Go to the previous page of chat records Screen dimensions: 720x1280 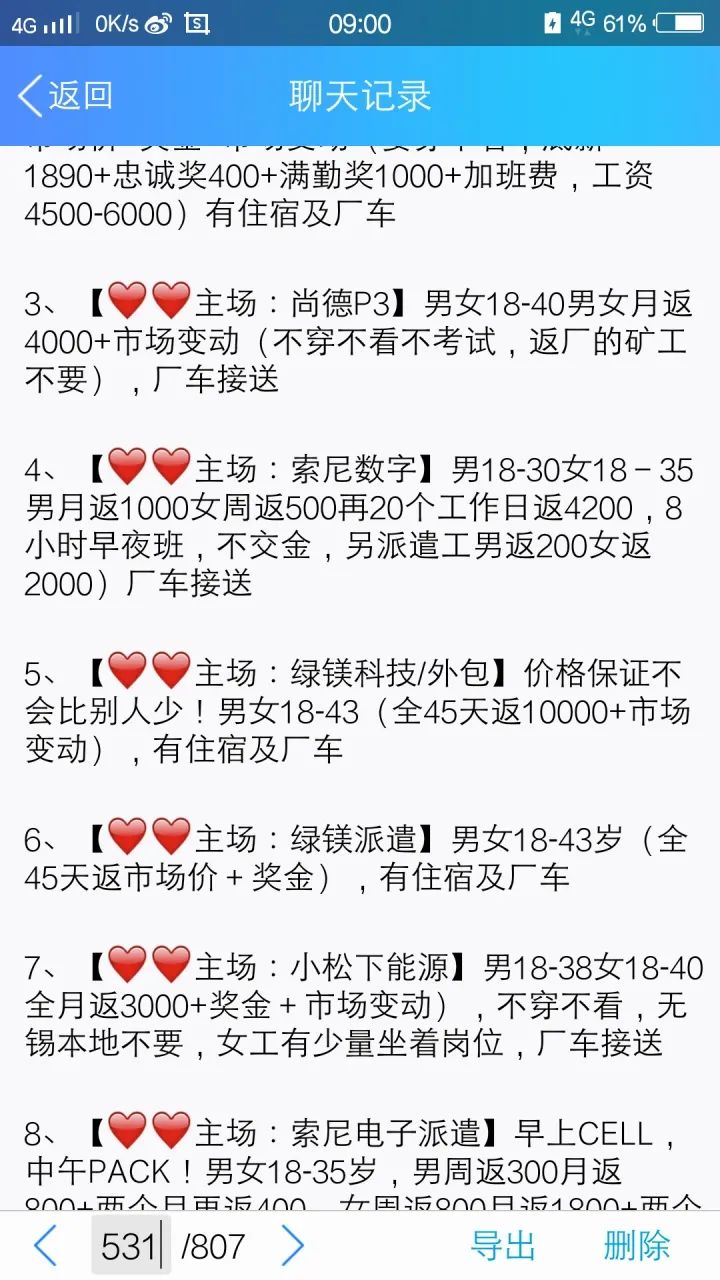click(x=46, y=1246)
